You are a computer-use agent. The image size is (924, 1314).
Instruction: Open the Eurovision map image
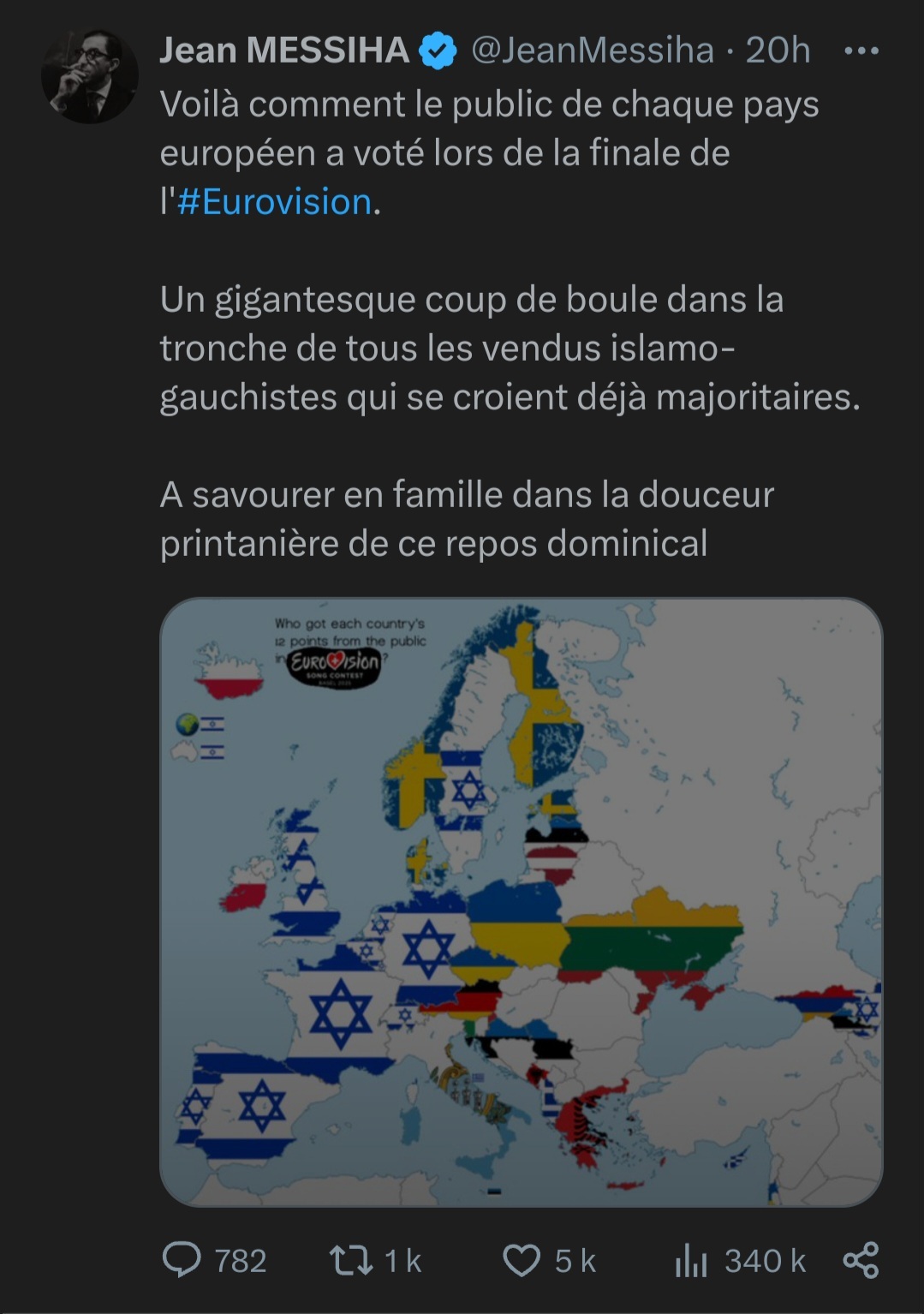coord(521,901)
